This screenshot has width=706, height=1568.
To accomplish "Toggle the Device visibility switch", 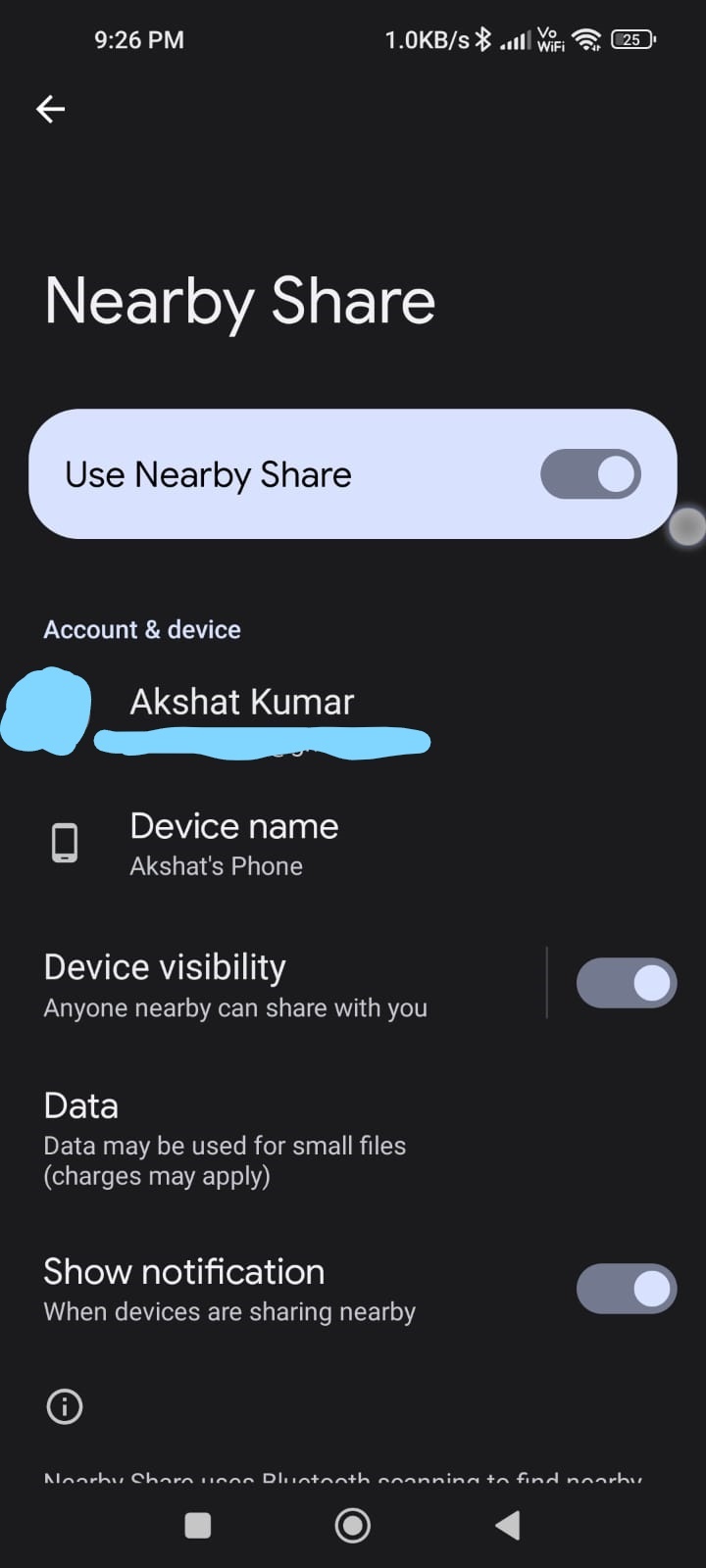I will coord(626,983).
